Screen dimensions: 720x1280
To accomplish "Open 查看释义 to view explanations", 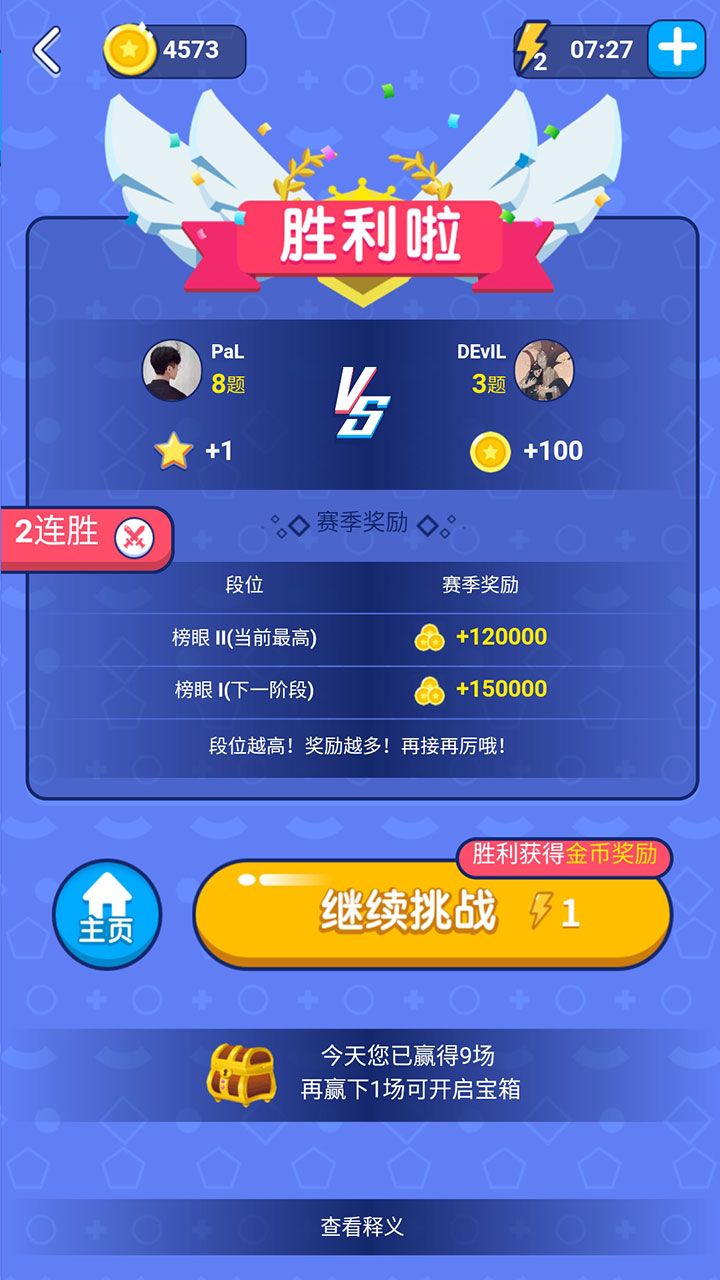I will coord(362,1226).
